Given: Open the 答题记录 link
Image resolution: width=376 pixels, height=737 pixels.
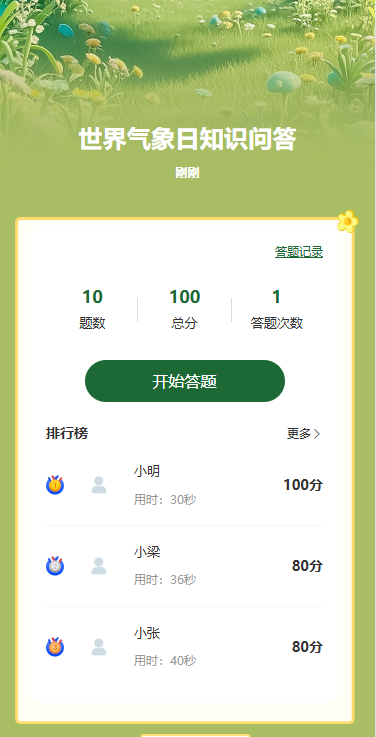Looking at the screenshot, I should click(299, 252).
